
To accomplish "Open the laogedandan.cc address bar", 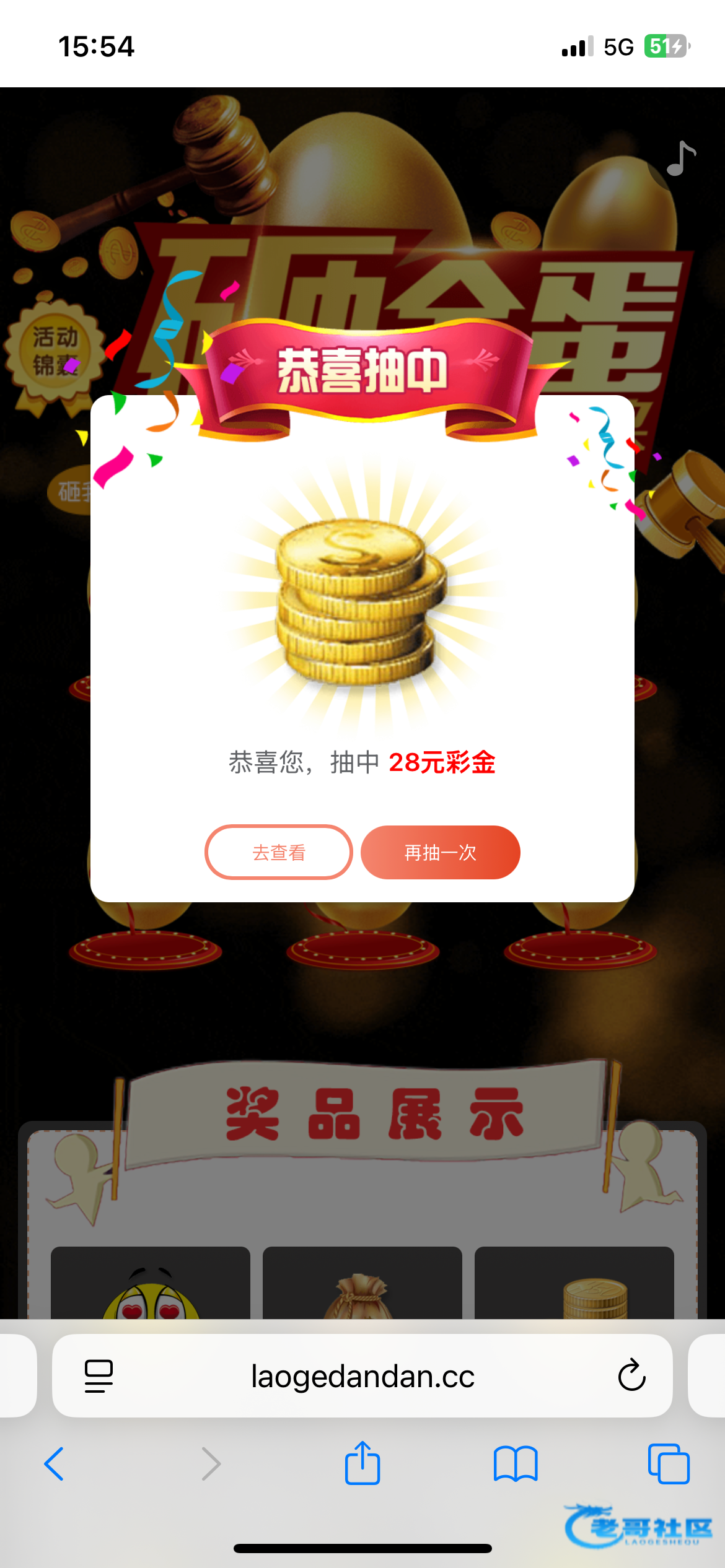I will click(362, 1376).
